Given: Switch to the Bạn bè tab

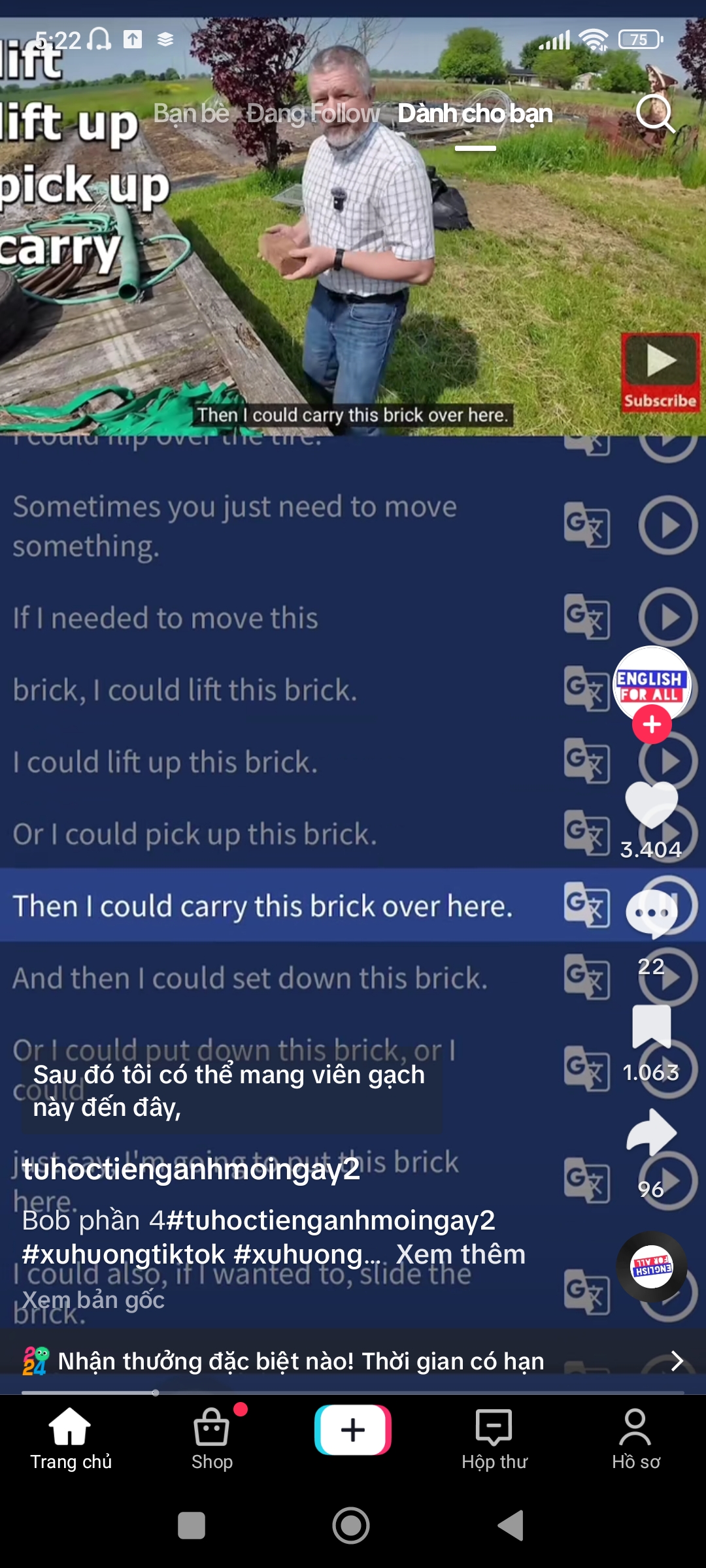Looking at the screenshot, I should [191, 114].
